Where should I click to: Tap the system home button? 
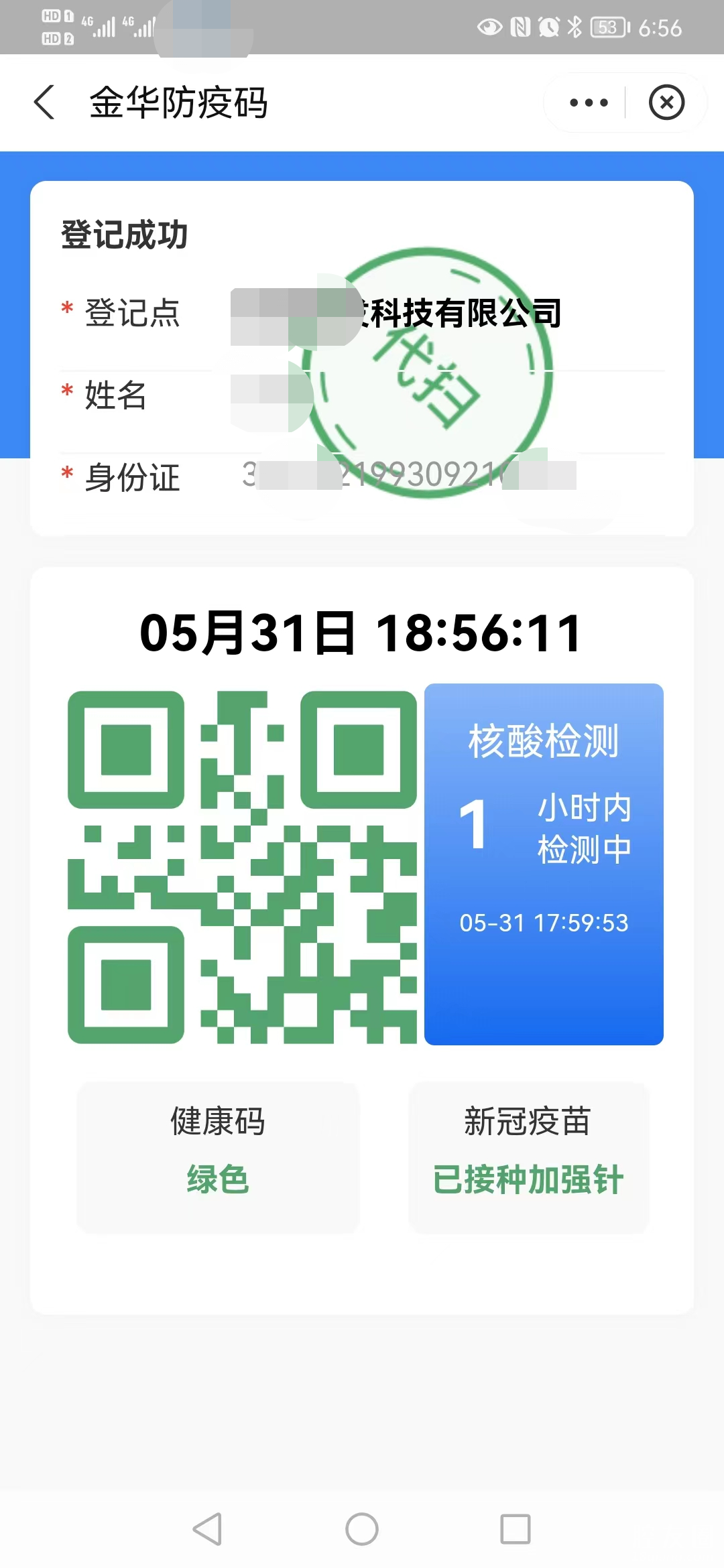point(362,1529)
